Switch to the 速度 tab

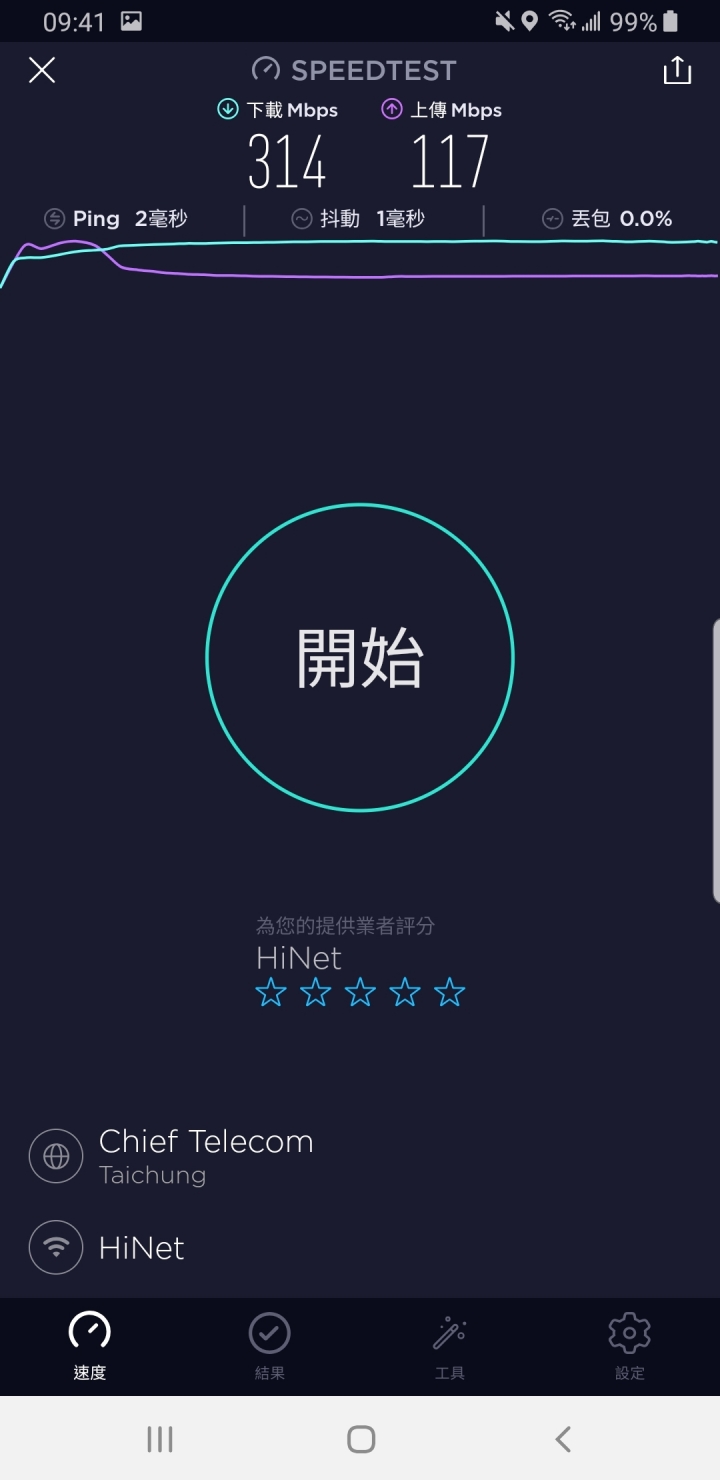tap(90, 1346)
